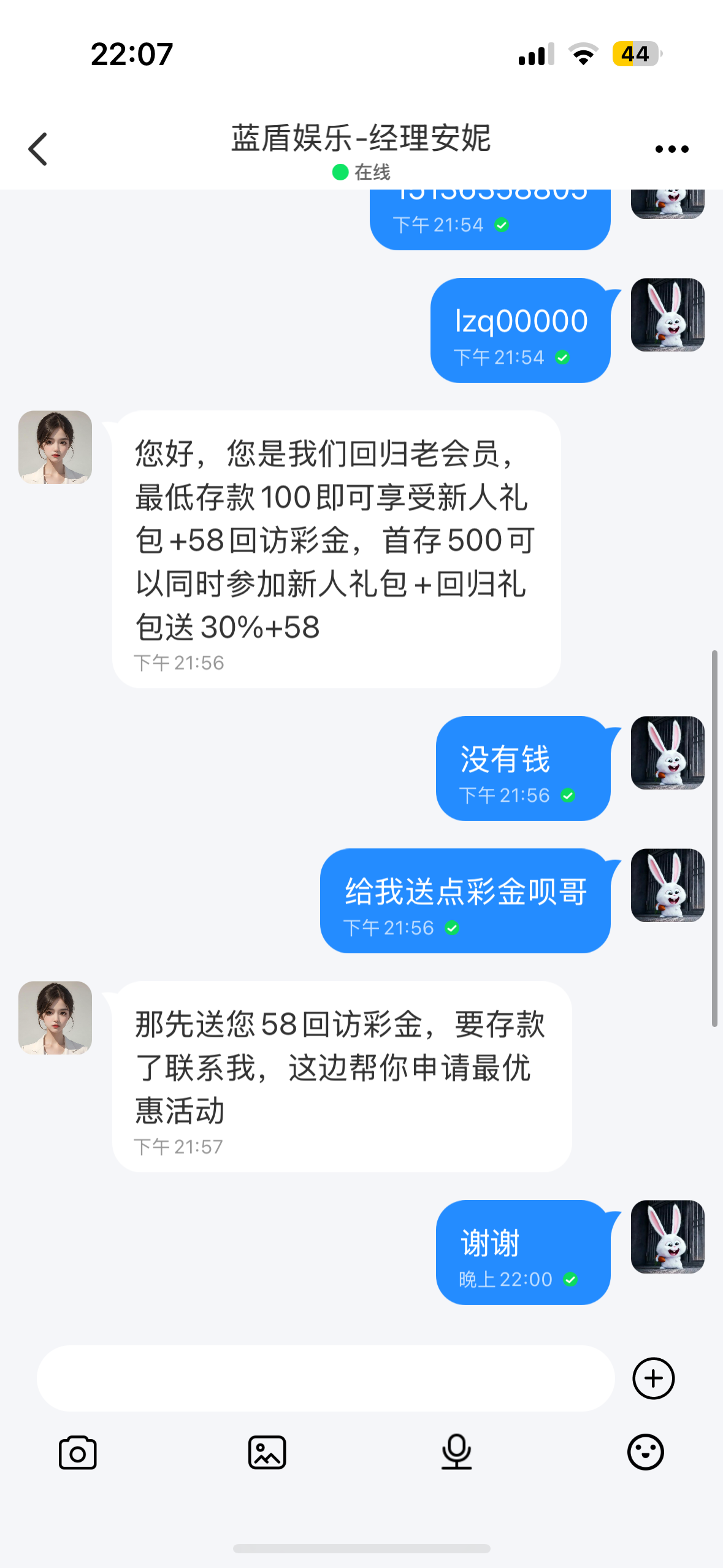Open your rabbit avatar beside 谢谢 message
723x1568 pixels.
coord(667,1237)
